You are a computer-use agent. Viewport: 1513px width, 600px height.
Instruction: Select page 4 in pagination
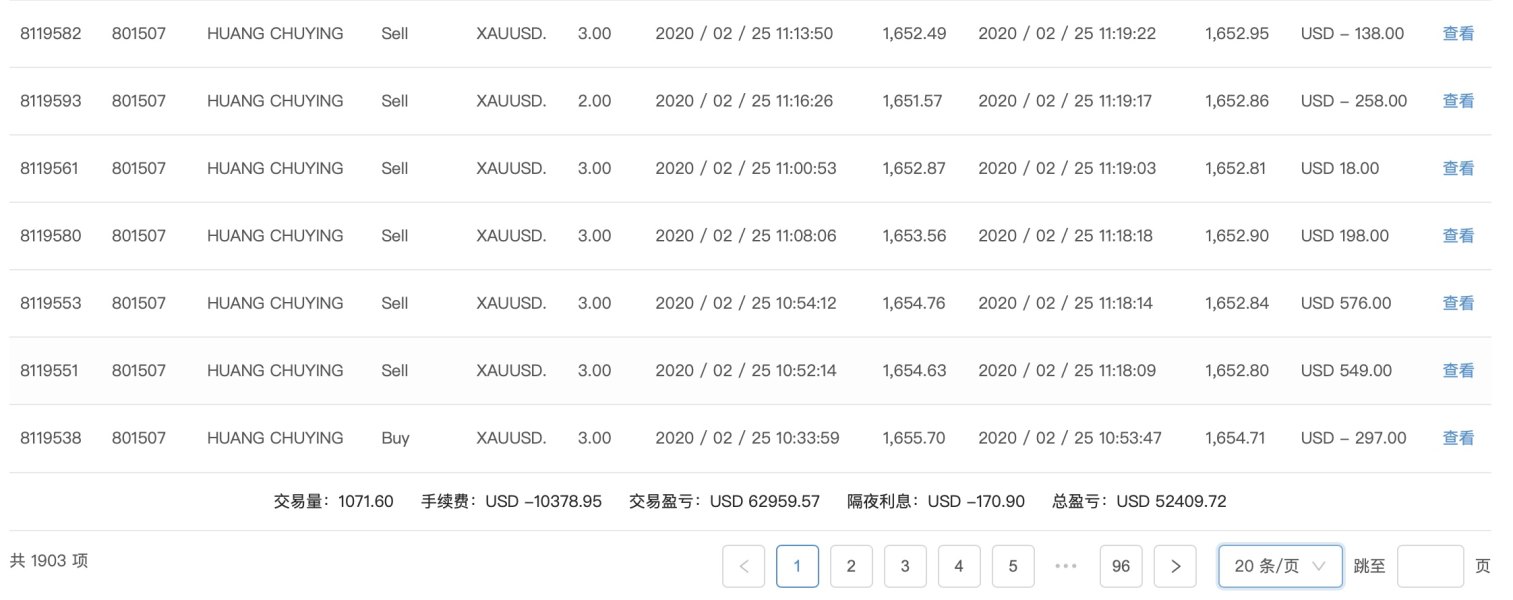959,566
